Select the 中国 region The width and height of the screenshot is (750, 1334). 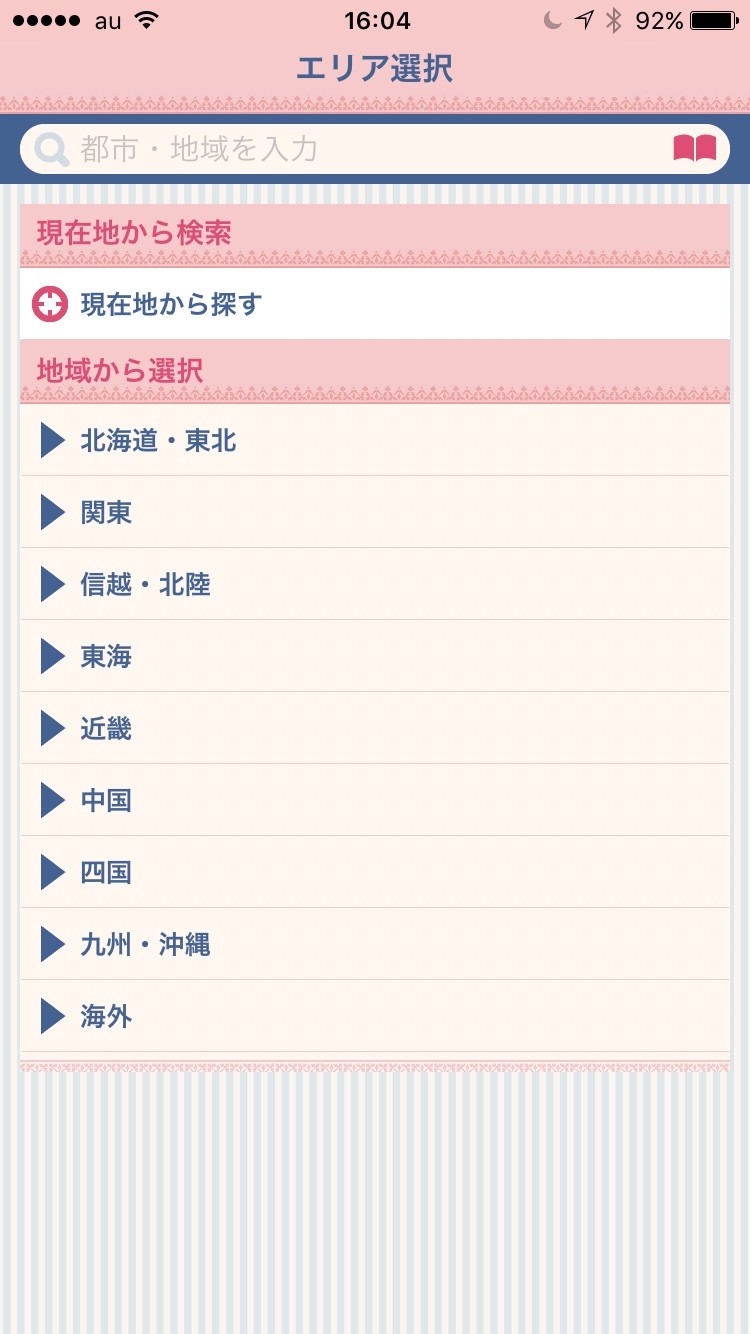(375, 800)
